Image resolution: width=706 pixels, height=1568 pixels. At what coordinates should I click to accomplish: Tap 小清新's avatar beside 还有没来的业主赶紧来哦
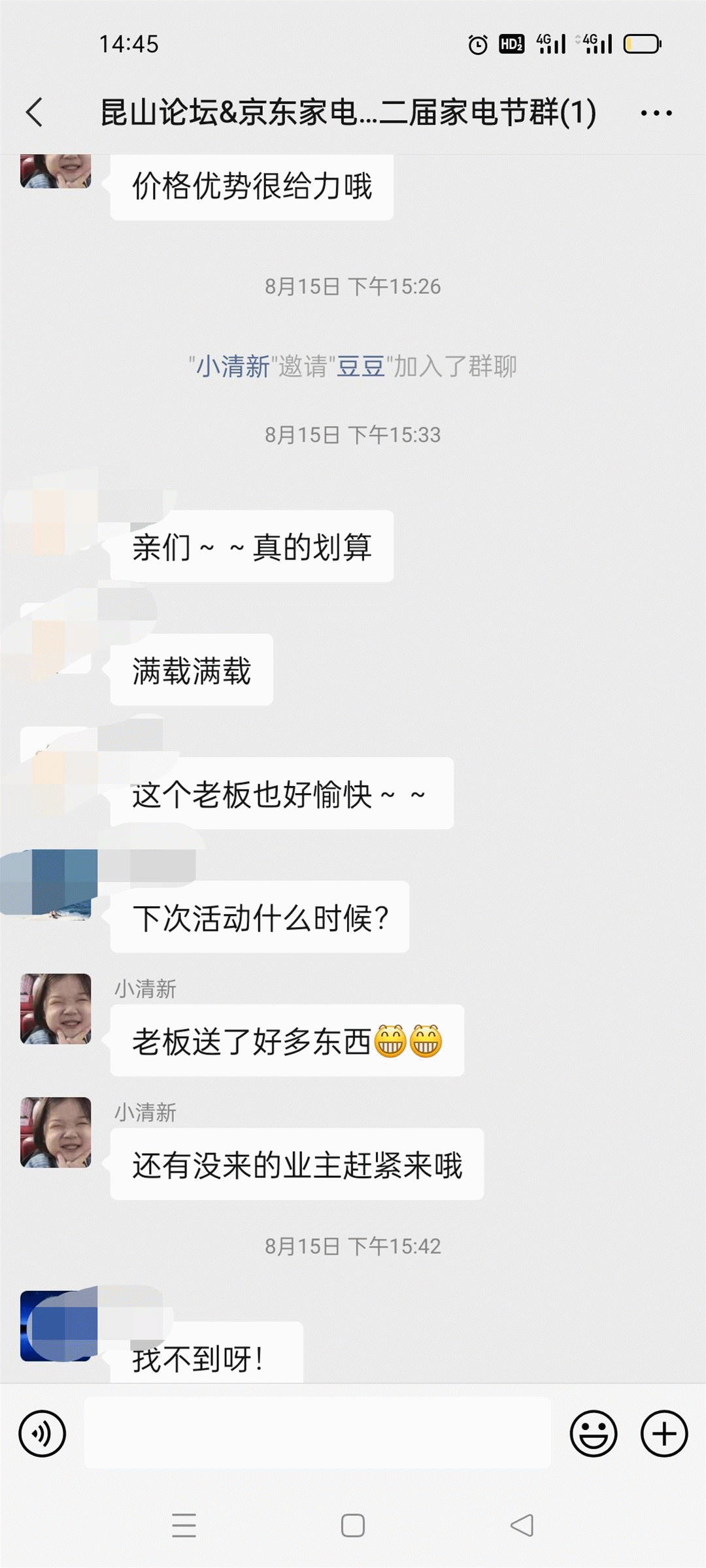[56, 1132]
